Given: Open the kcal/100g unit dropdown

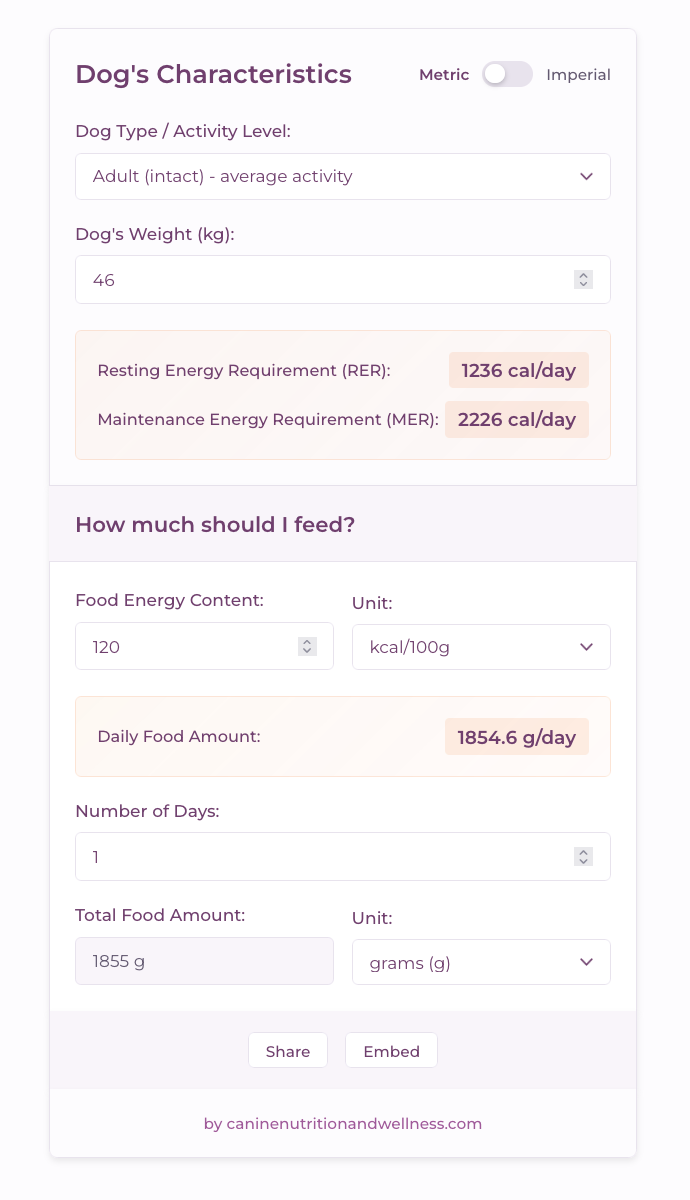Looking at the screenshot, I should pyautogui.click(x=481, y=647).
